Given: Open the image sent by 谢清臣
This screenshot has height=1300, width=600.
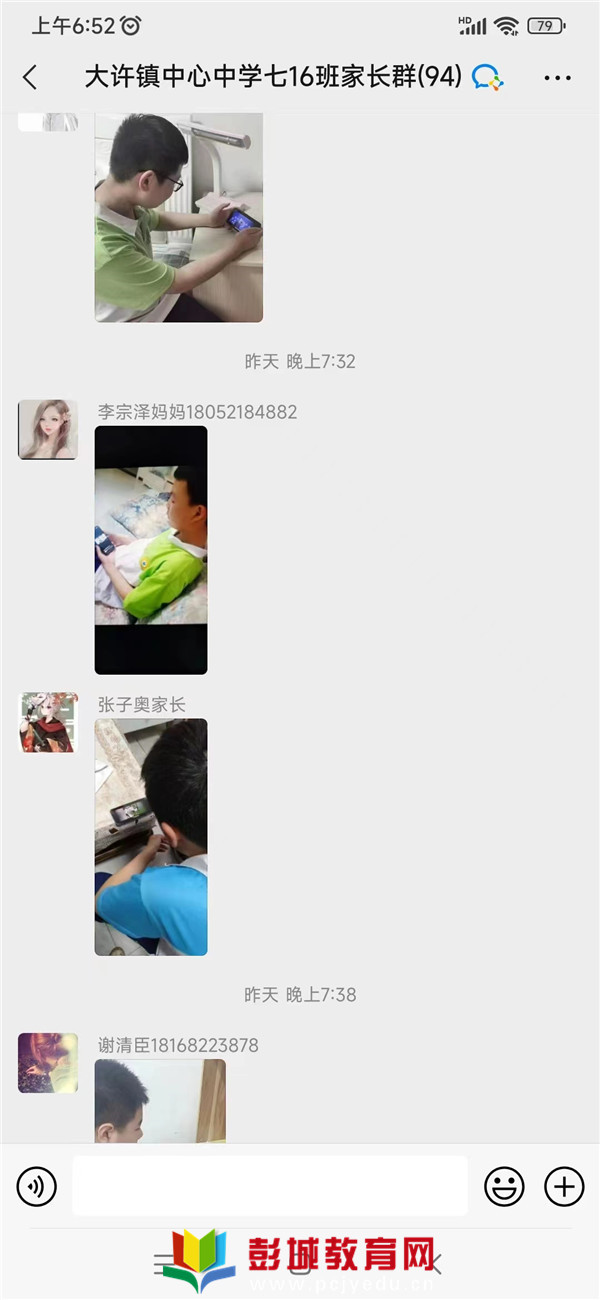Looking at the screenshot, I should coord(160,1100).
